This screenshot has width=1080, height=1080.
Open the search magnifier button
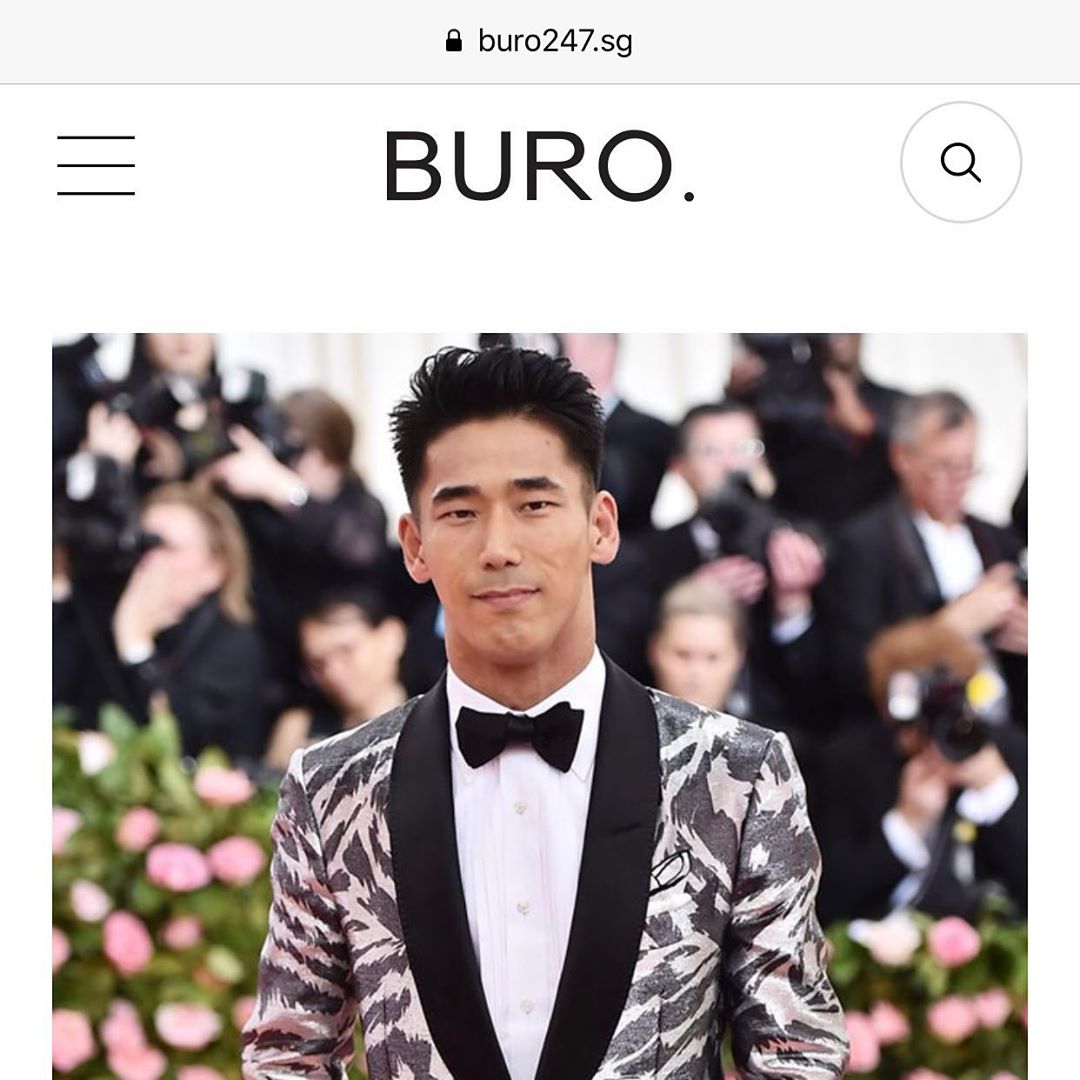pos(960,162)
